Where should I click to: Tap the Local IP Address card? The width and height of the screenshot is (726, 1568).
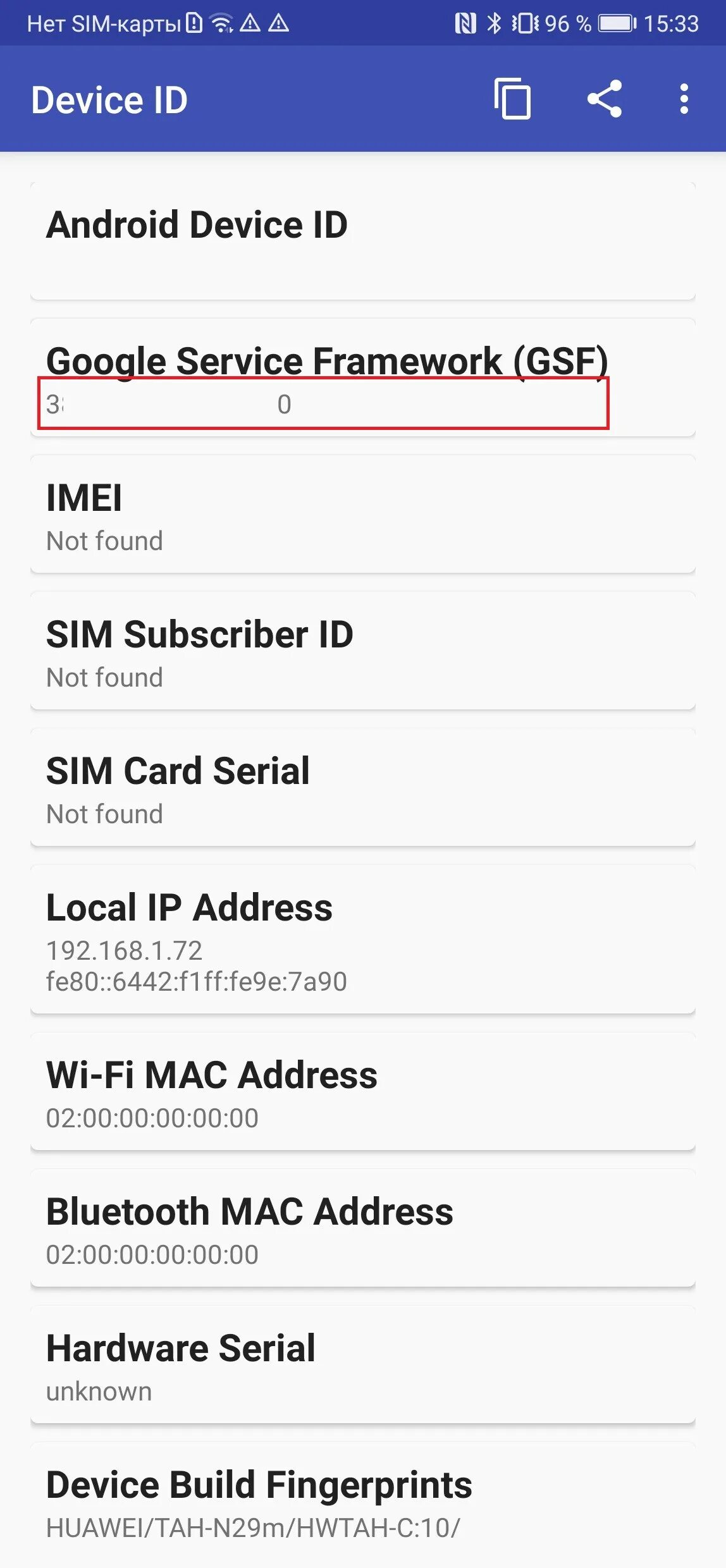click(362, 939)
